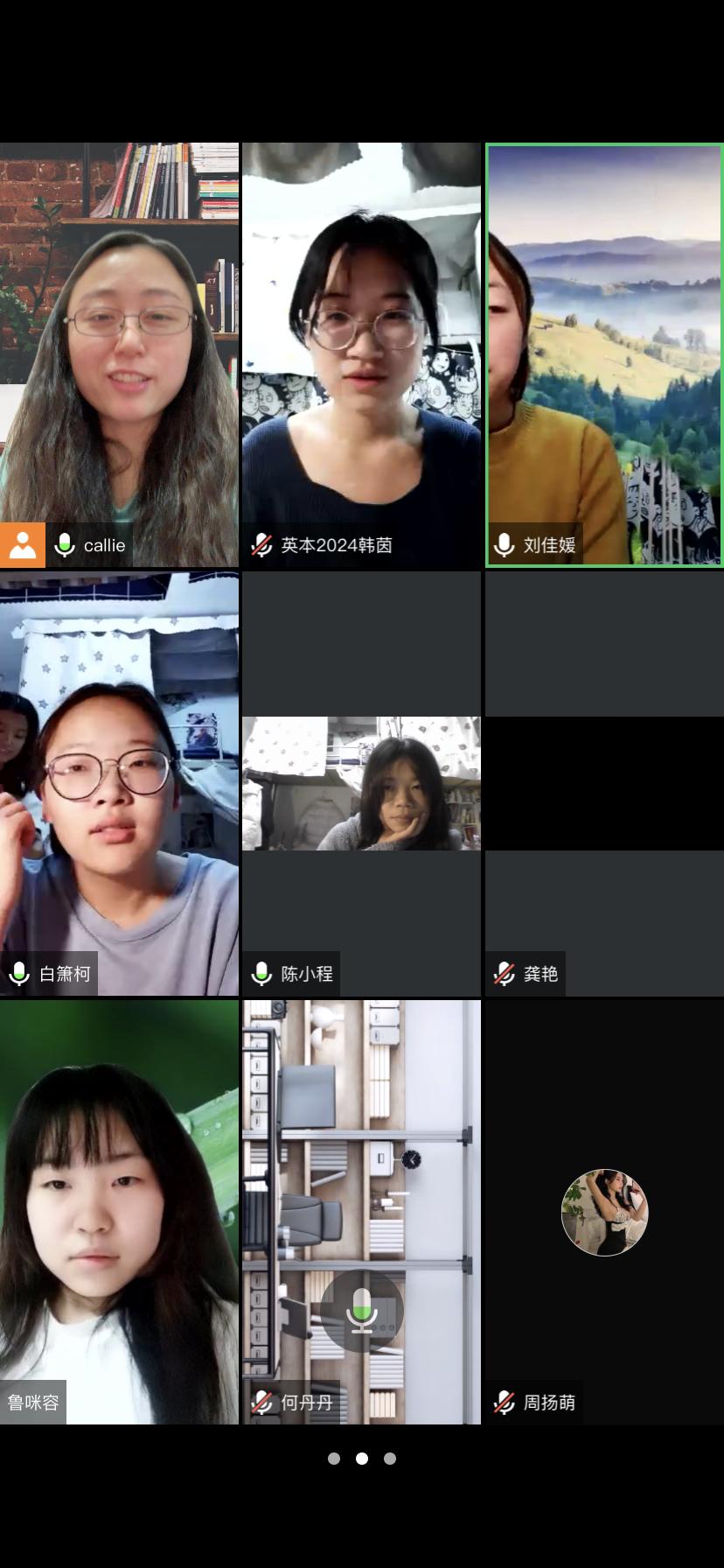Select 鲁咪容's video tile
Viewport: 724px width, 1568px height.
[x=119, y=1212]
